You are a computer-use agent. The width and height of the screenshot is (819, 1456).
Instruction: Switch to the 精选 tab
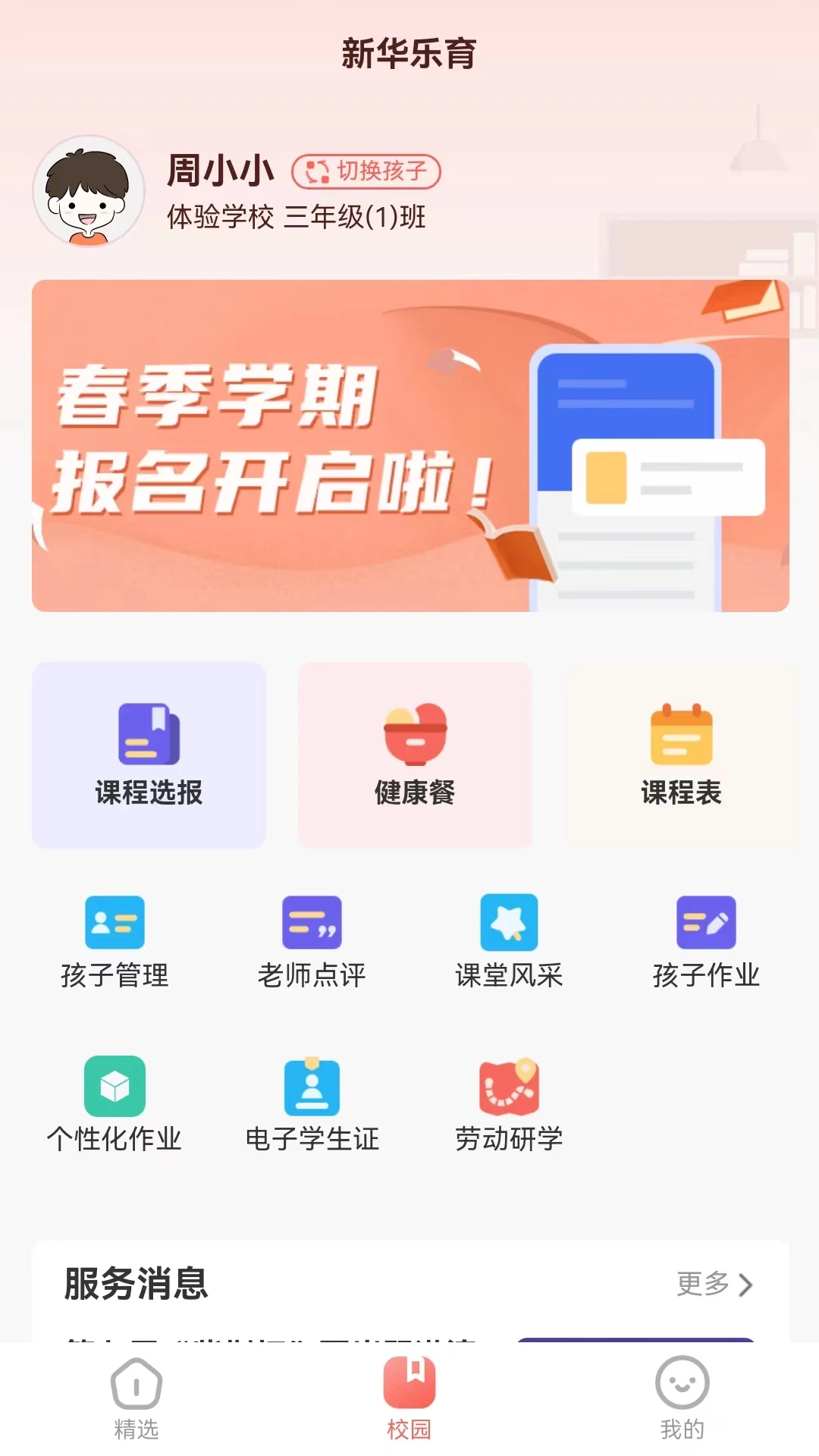(x=136, y=1399)
